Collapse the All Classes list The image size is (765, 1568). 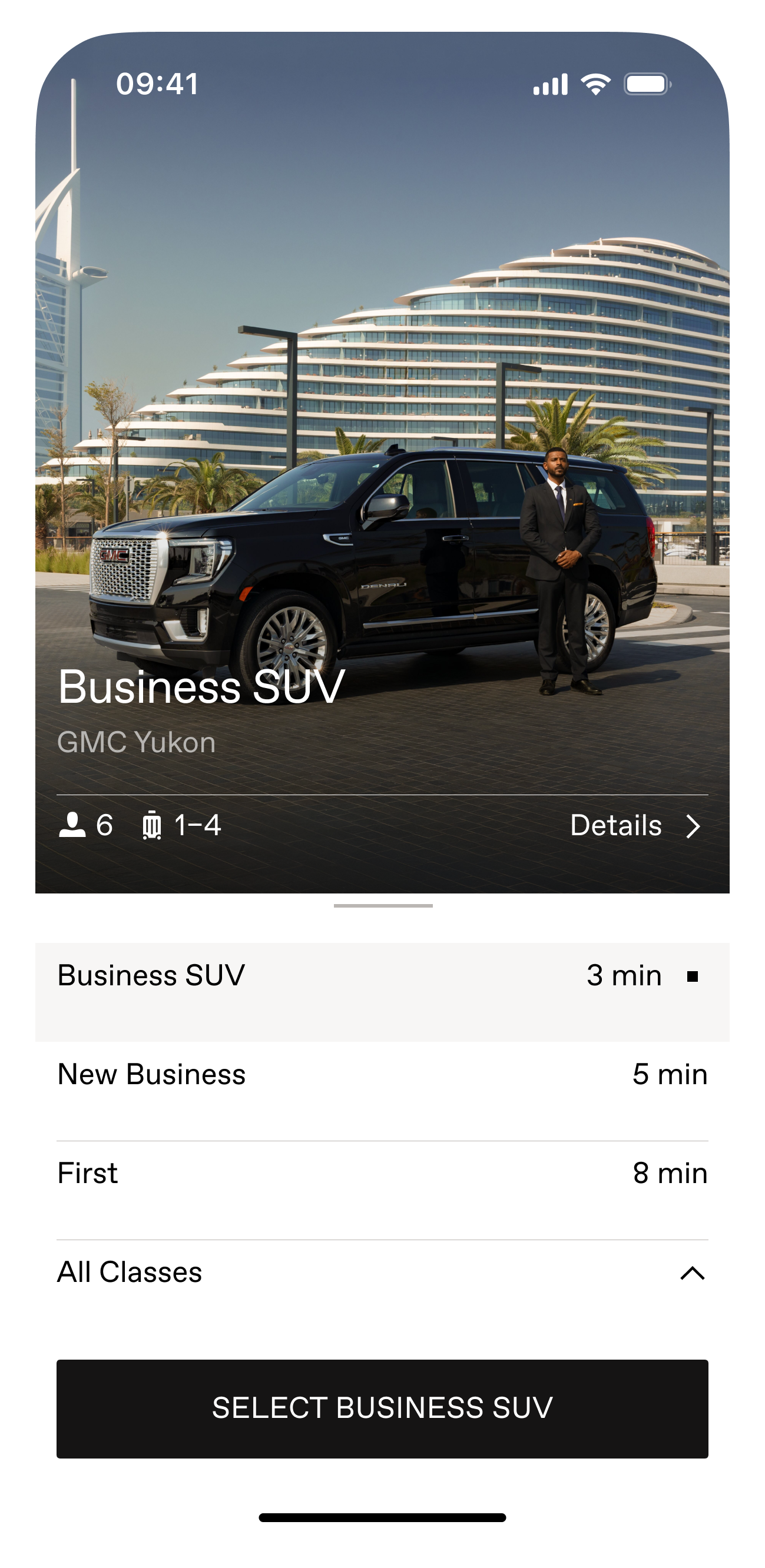click(x=692, y=1273)
